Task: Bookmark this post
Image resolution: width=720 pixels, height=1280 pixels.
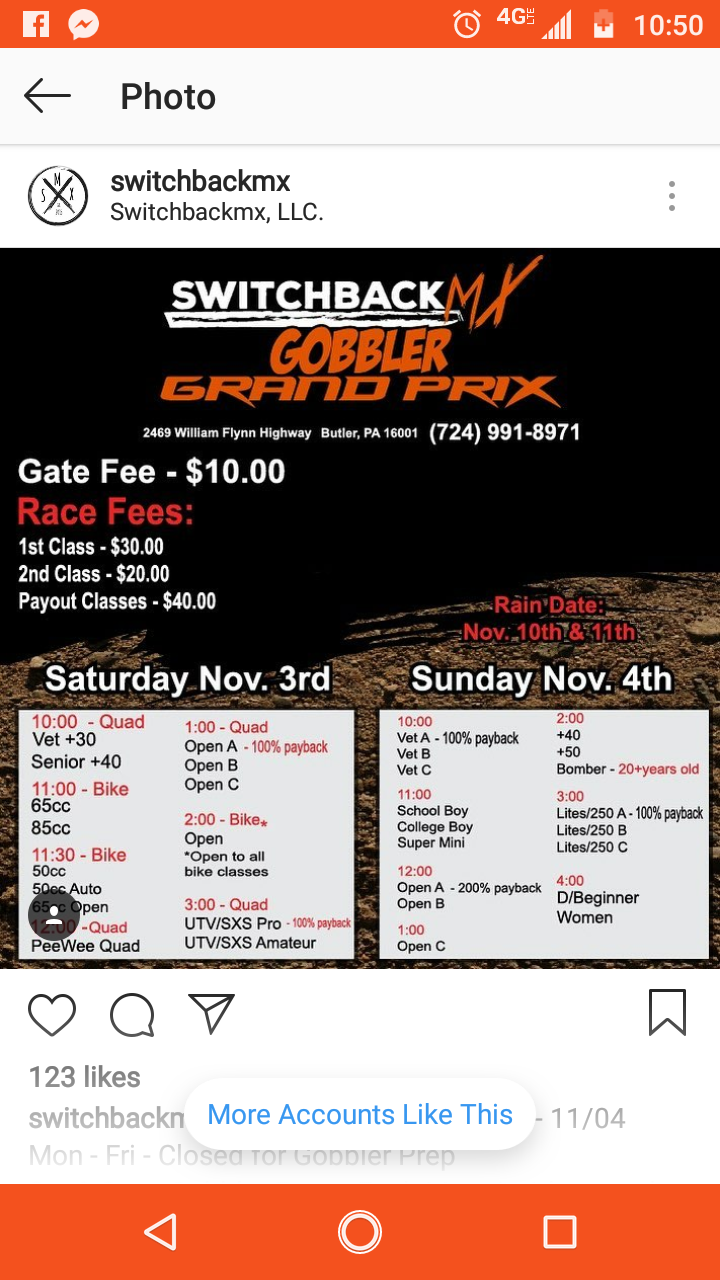Action: coord(668,1012)
